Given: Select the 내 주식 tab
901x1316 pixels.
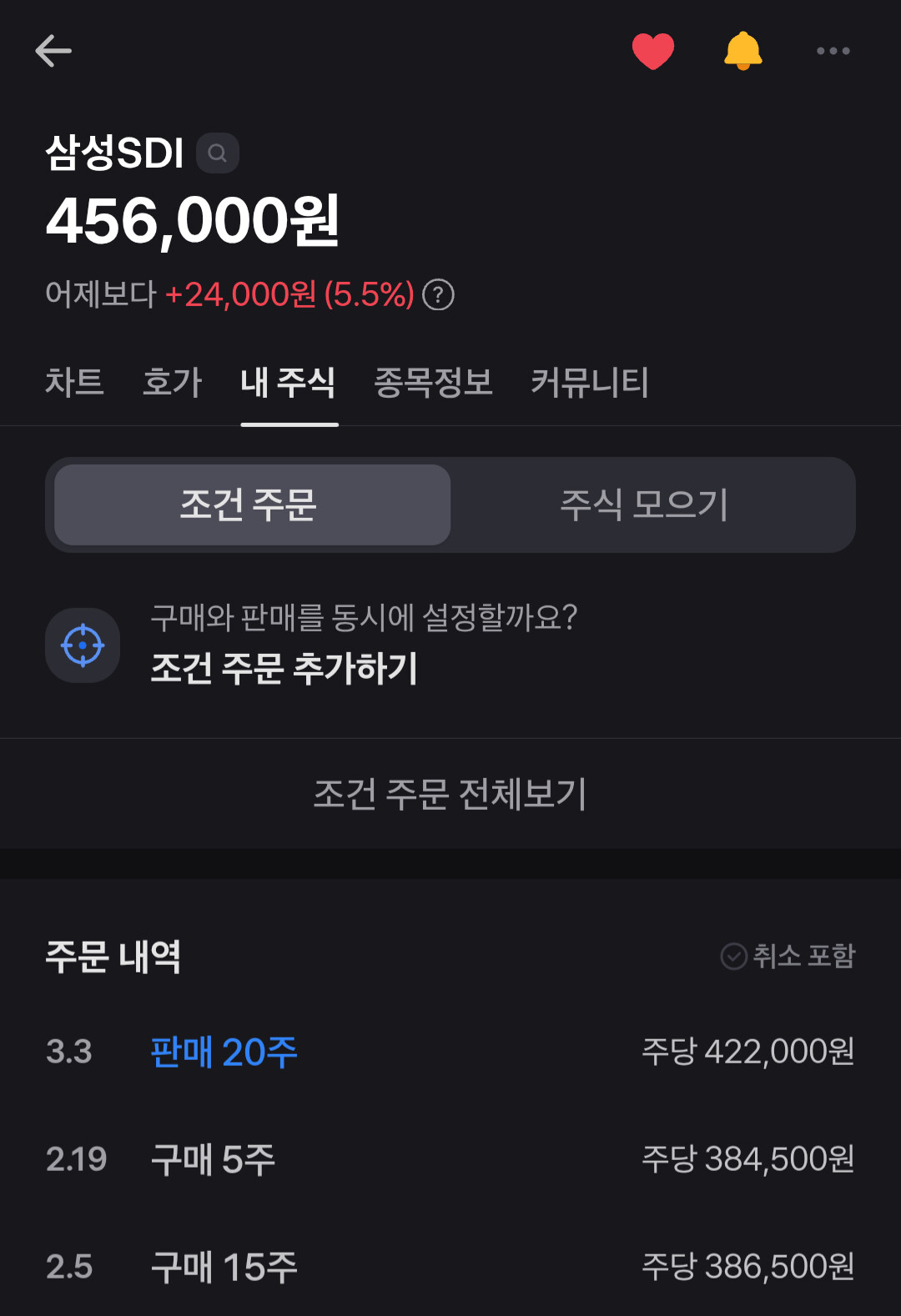Looking at the screenshot, I should click(x=289, y=383).
